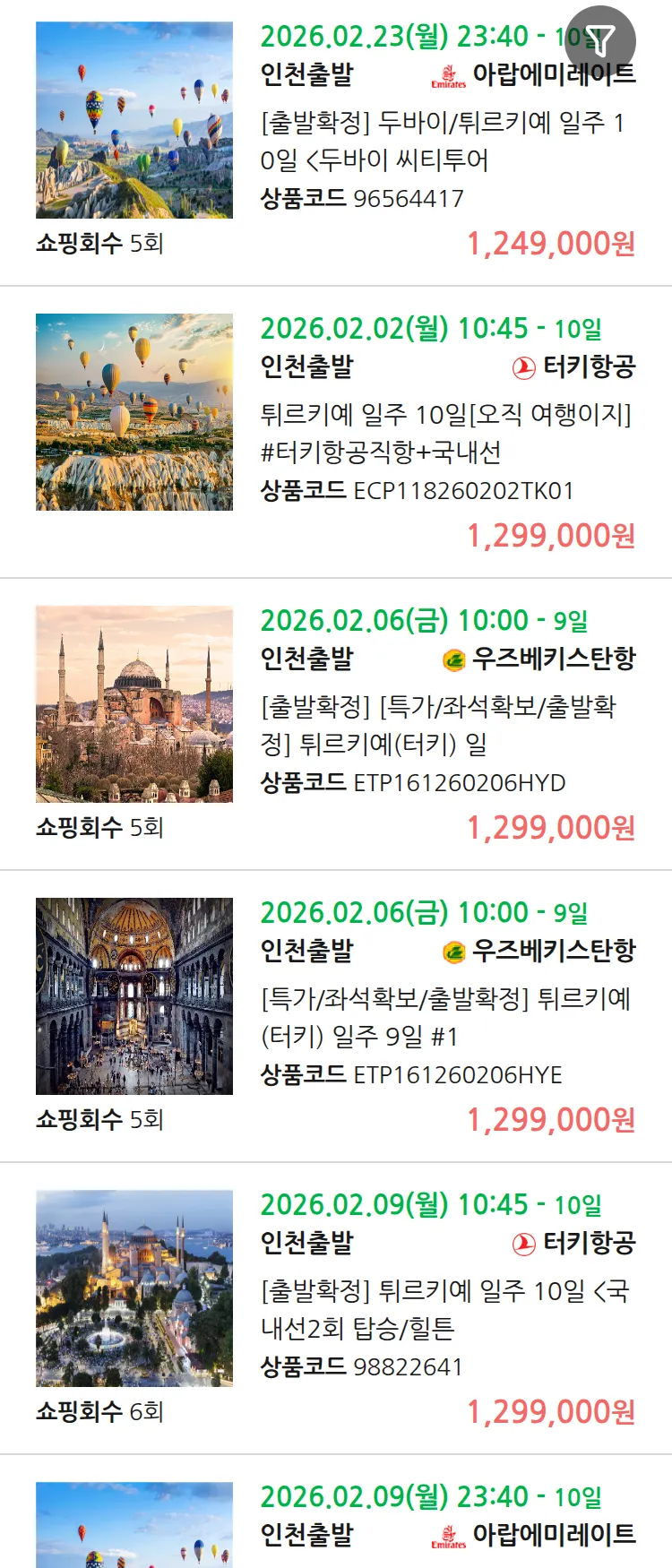This screenshot has width=672, height=1568.
Task: Select tour with product code ETP161260206HYE
Action: coord(445,1017)
